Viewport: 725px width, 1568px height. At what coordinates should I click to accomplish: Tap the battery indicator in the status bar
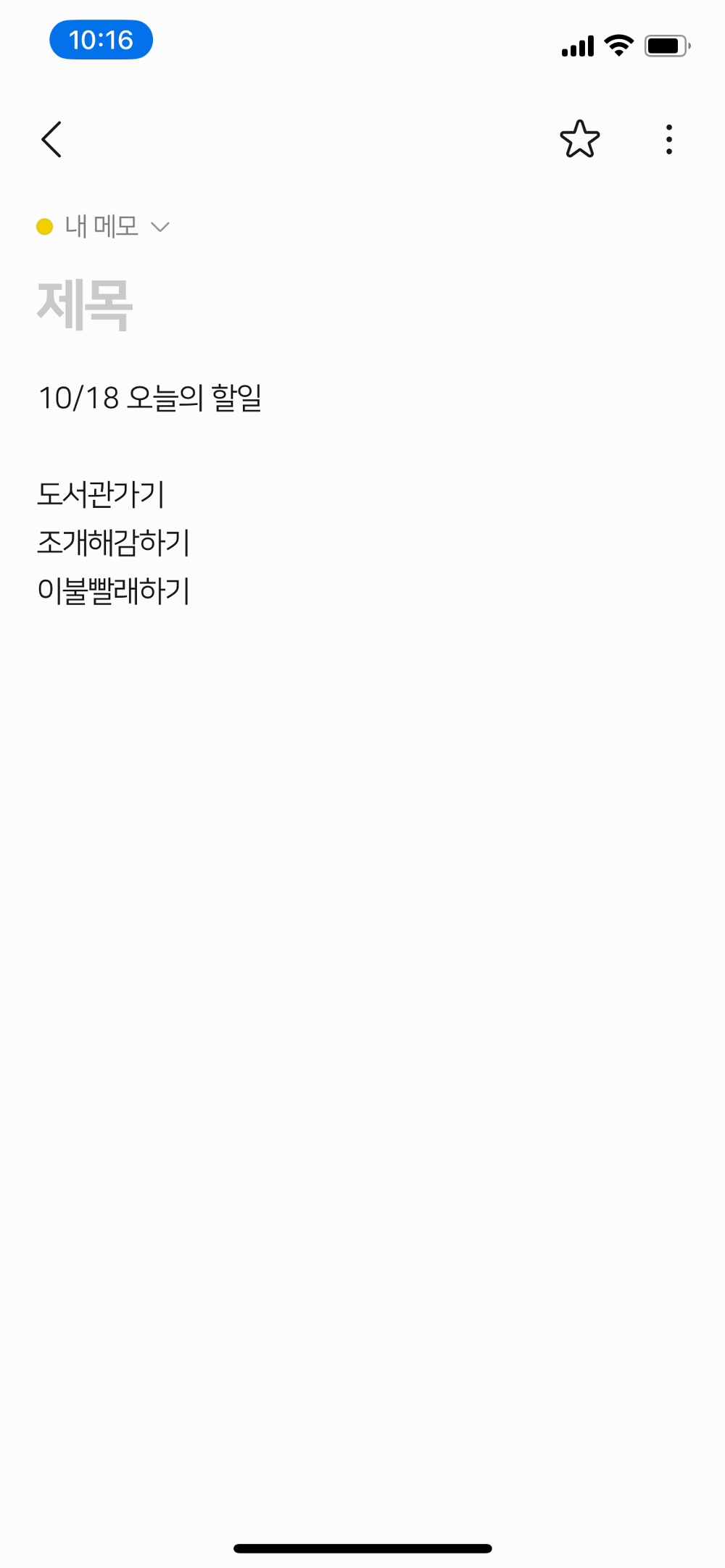(666, 45)
